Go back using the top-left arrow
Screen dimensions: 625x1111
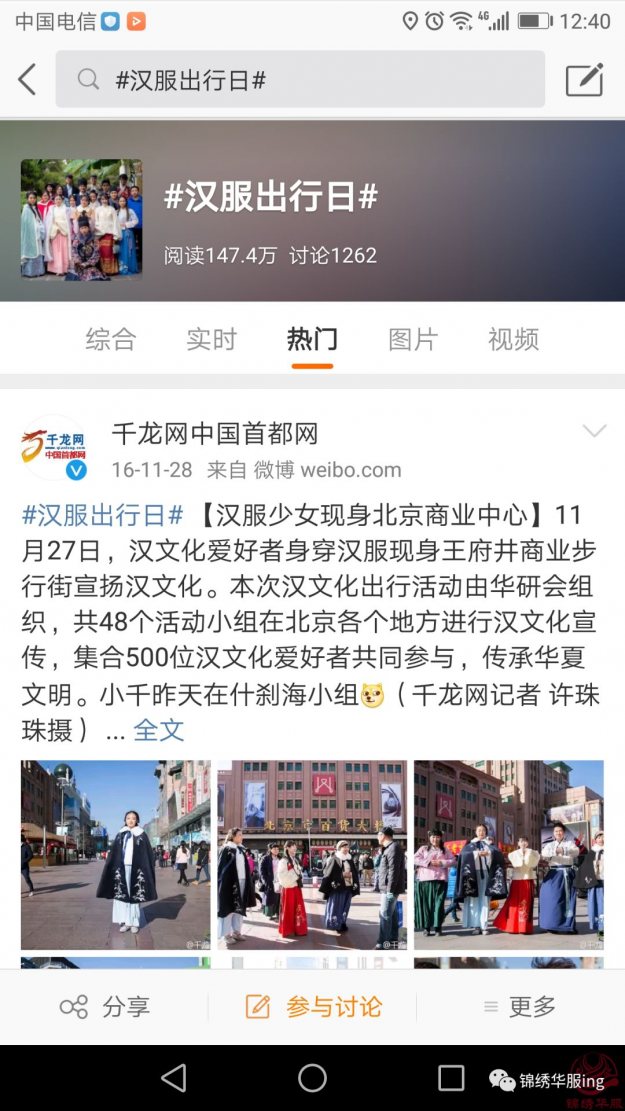pos(27,80)
